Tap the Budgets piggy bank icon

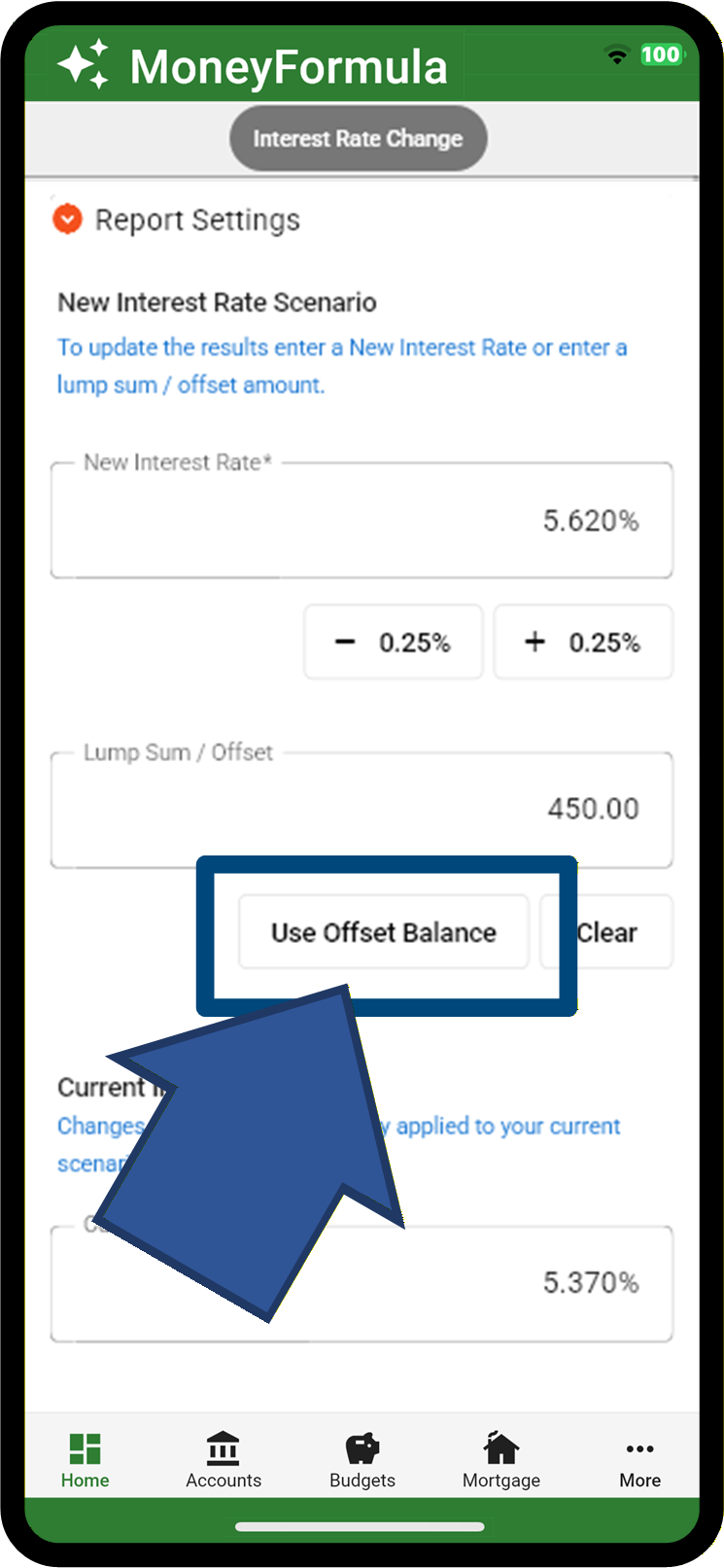coord(362,1446)
